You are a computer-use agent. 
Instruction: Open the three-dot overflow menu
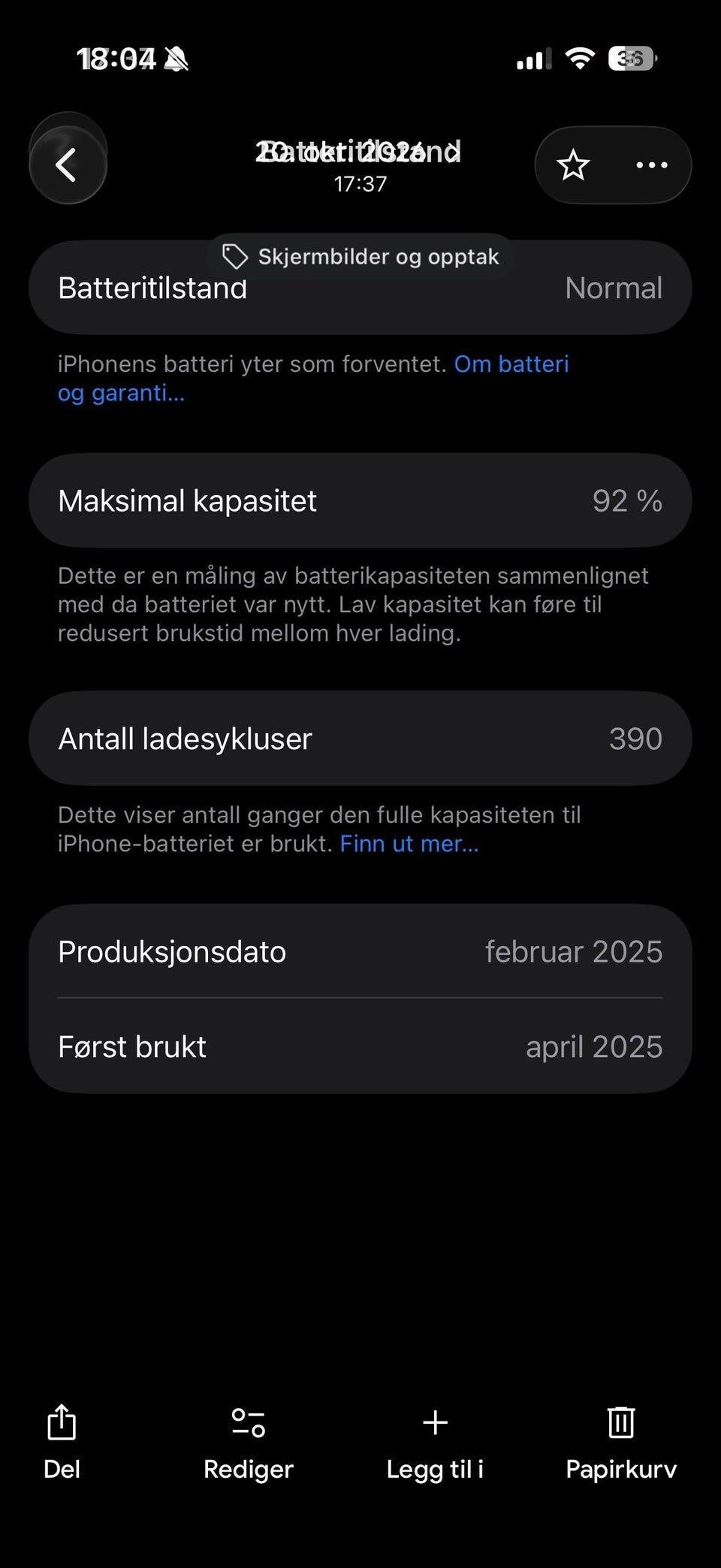(651, 165)
